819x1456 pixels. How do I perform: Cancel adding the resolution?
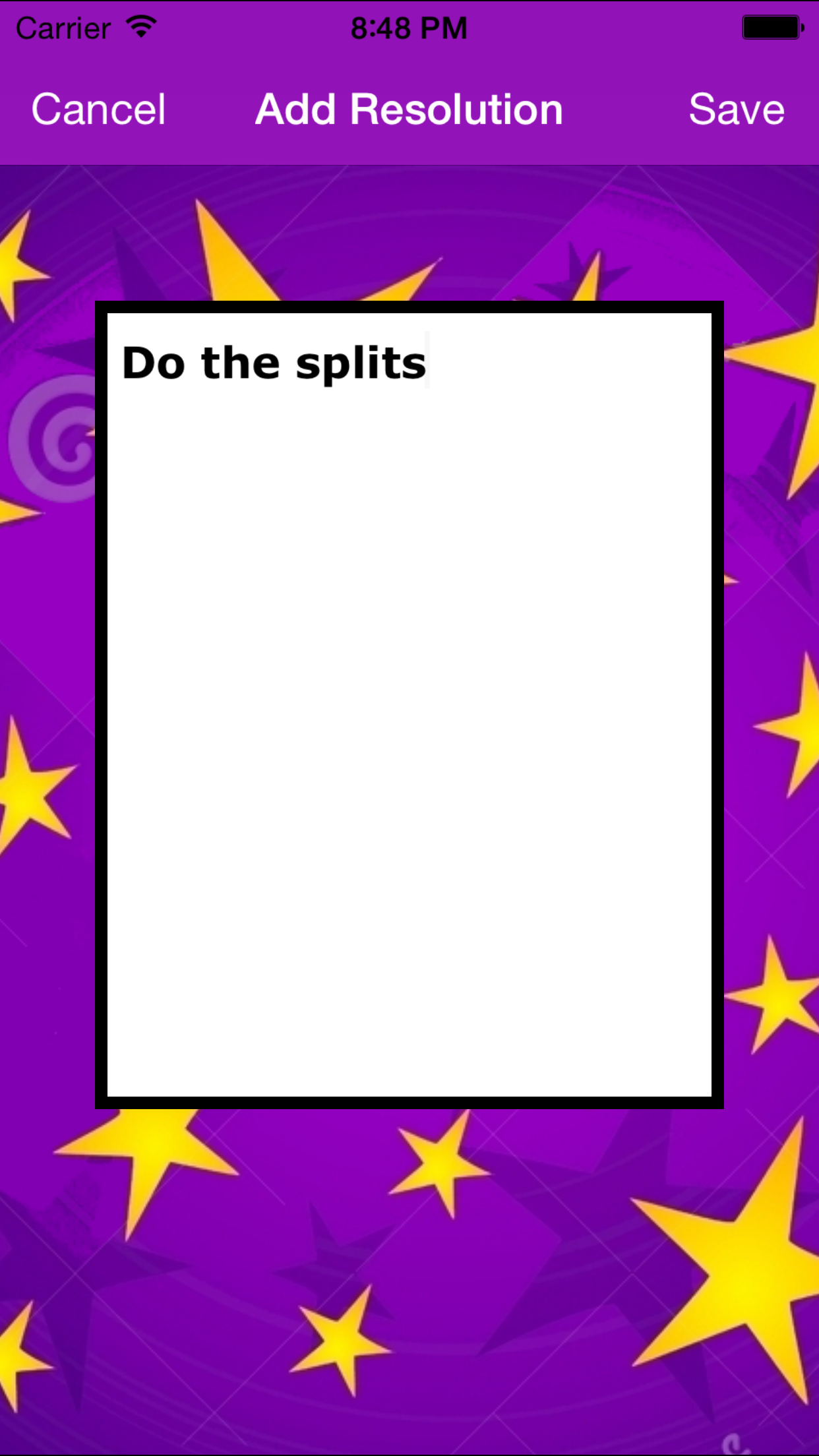tap(98, 109)
